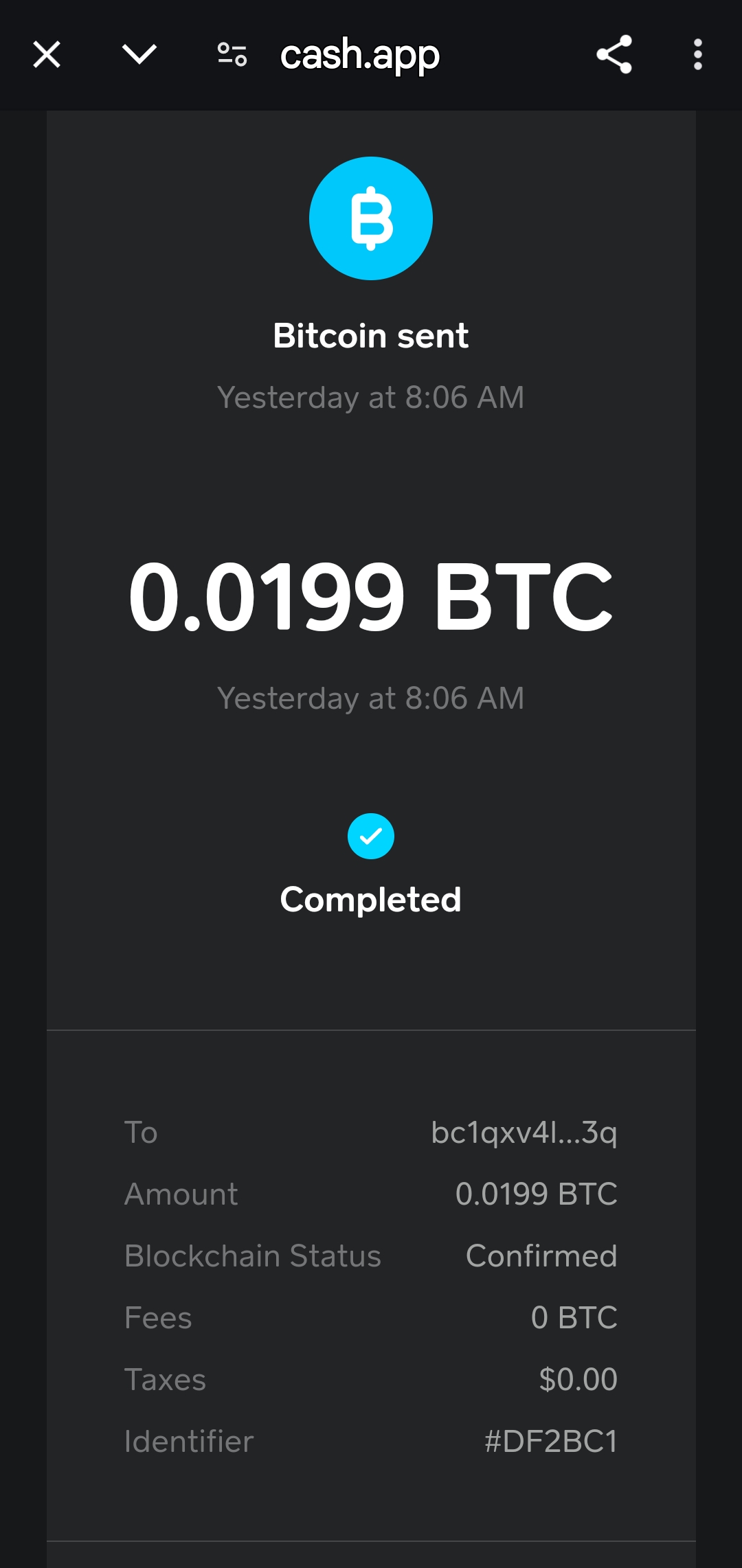
Task: Share this Bitcoin receipt page
Action: [x=614, y=54]
